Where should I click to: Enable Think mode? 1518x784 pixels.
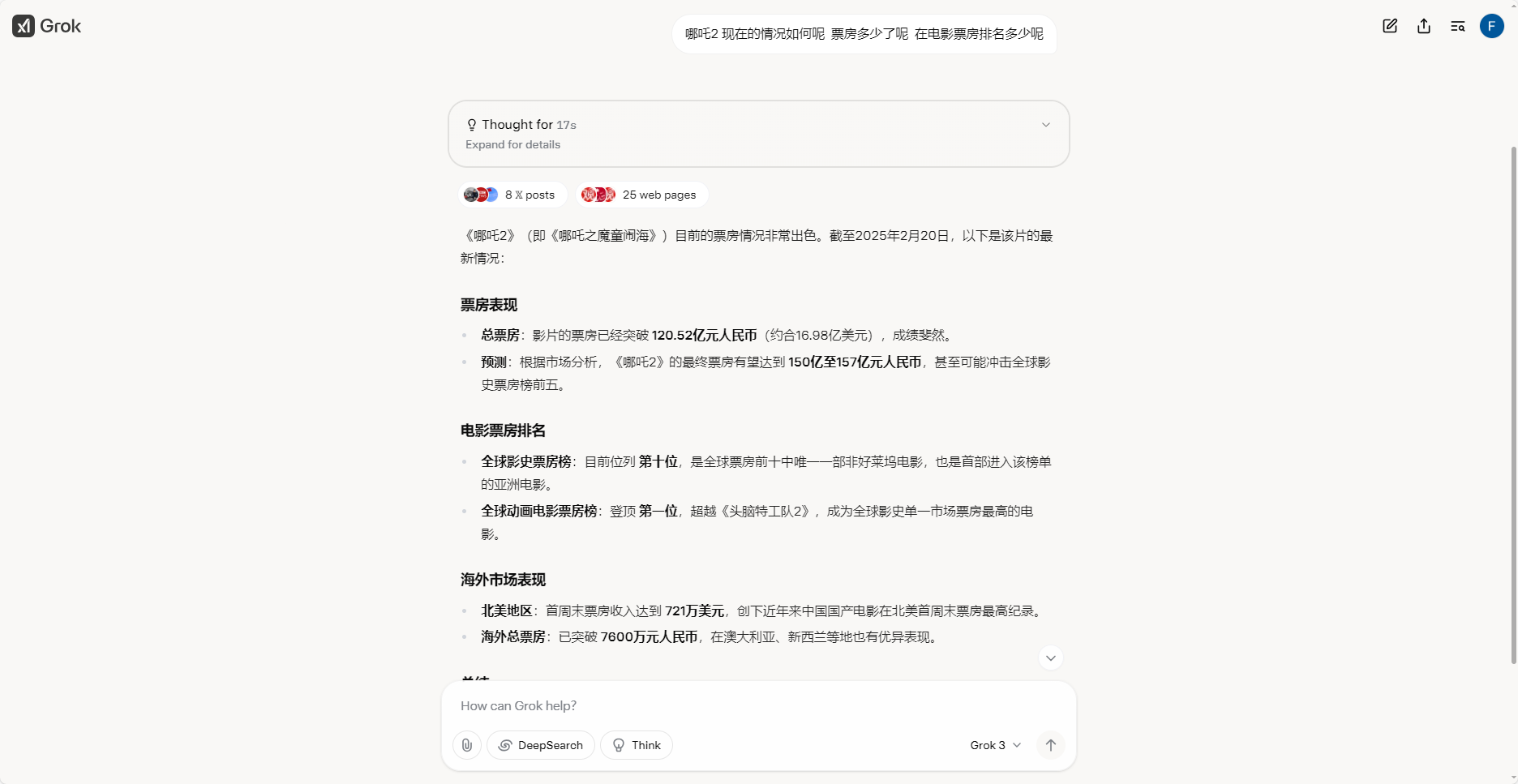637,745
